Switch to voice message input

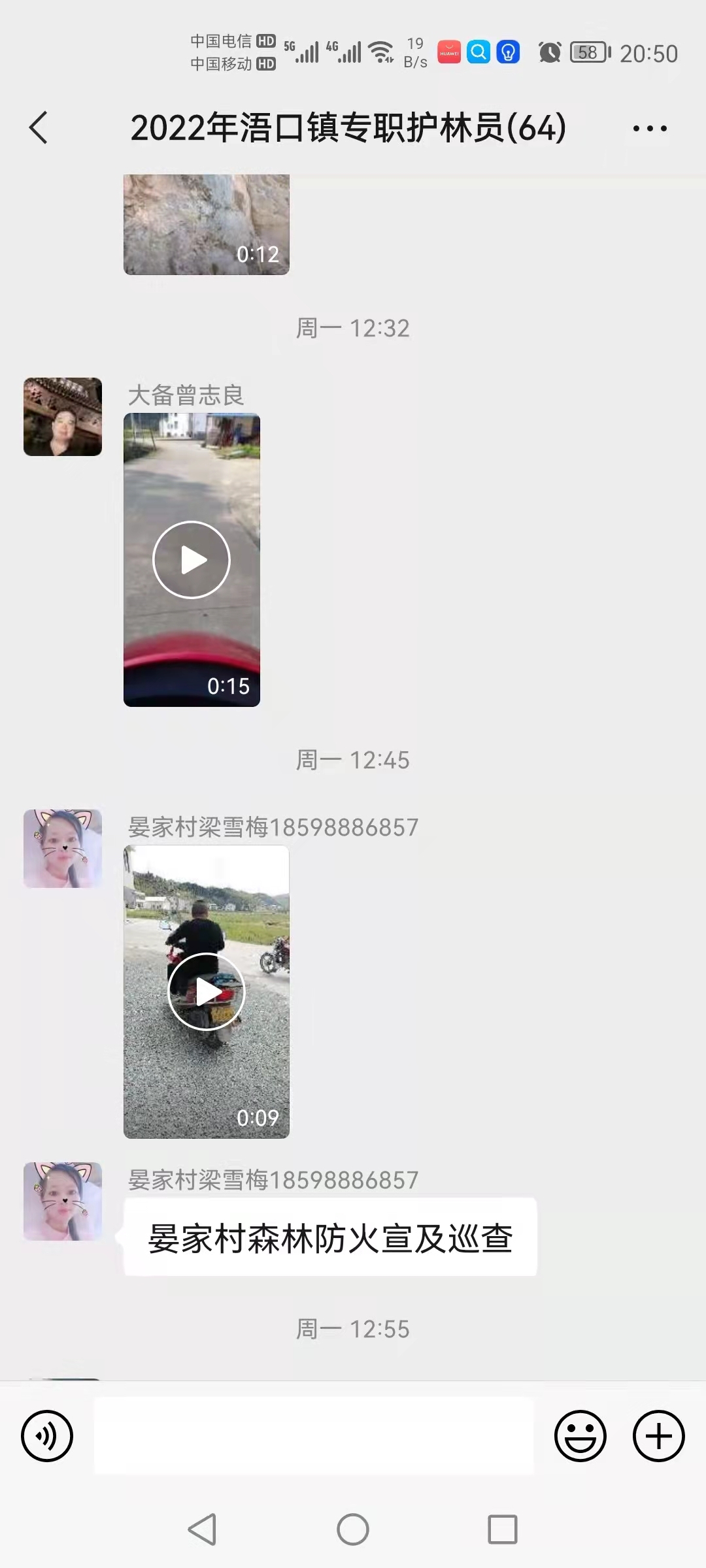click(47, 1436)
